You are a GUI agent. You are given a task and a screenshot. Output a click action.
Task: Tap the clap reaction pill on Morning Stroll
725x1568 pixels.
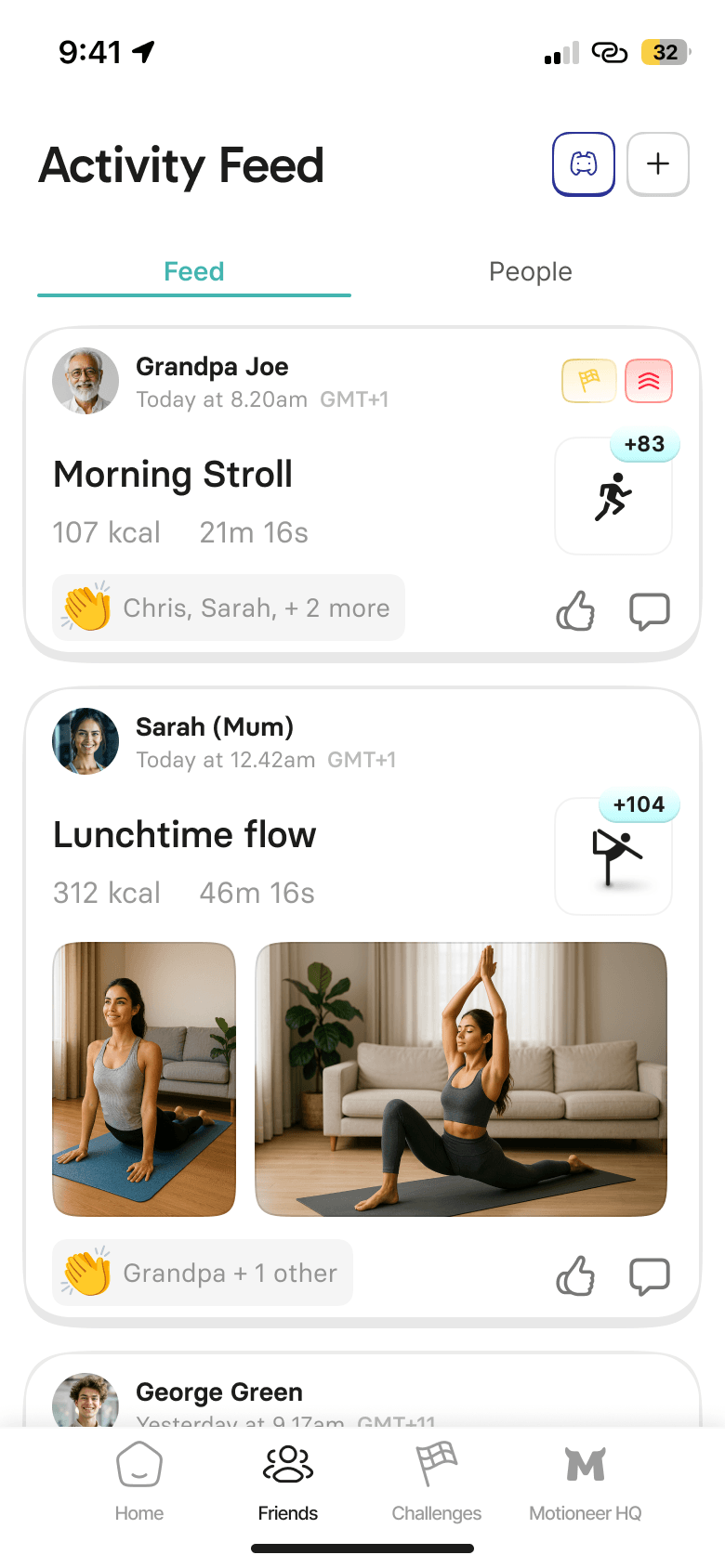[228, 608]
